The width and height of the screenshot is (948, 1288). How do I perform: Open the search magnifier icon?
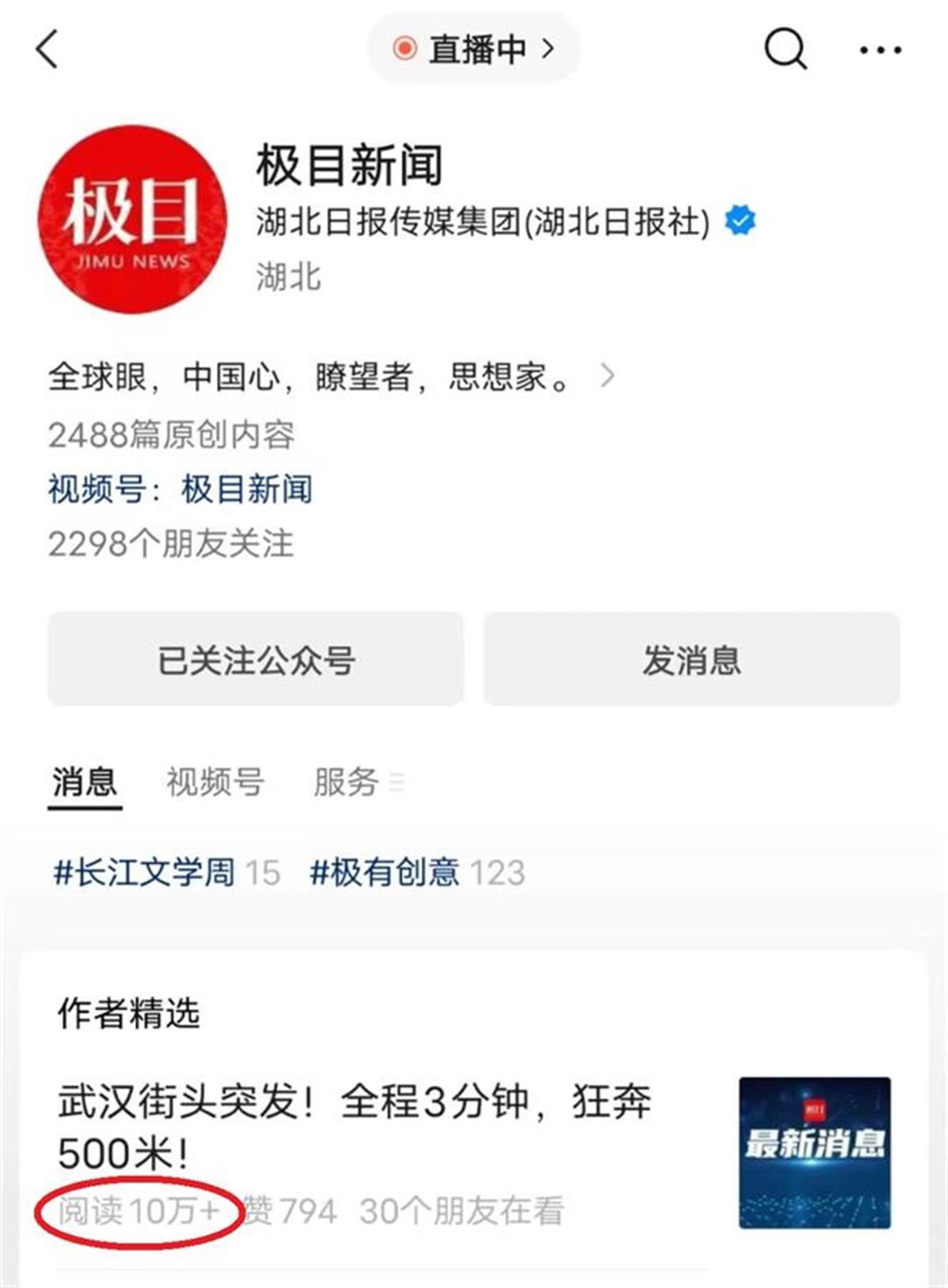784,49
